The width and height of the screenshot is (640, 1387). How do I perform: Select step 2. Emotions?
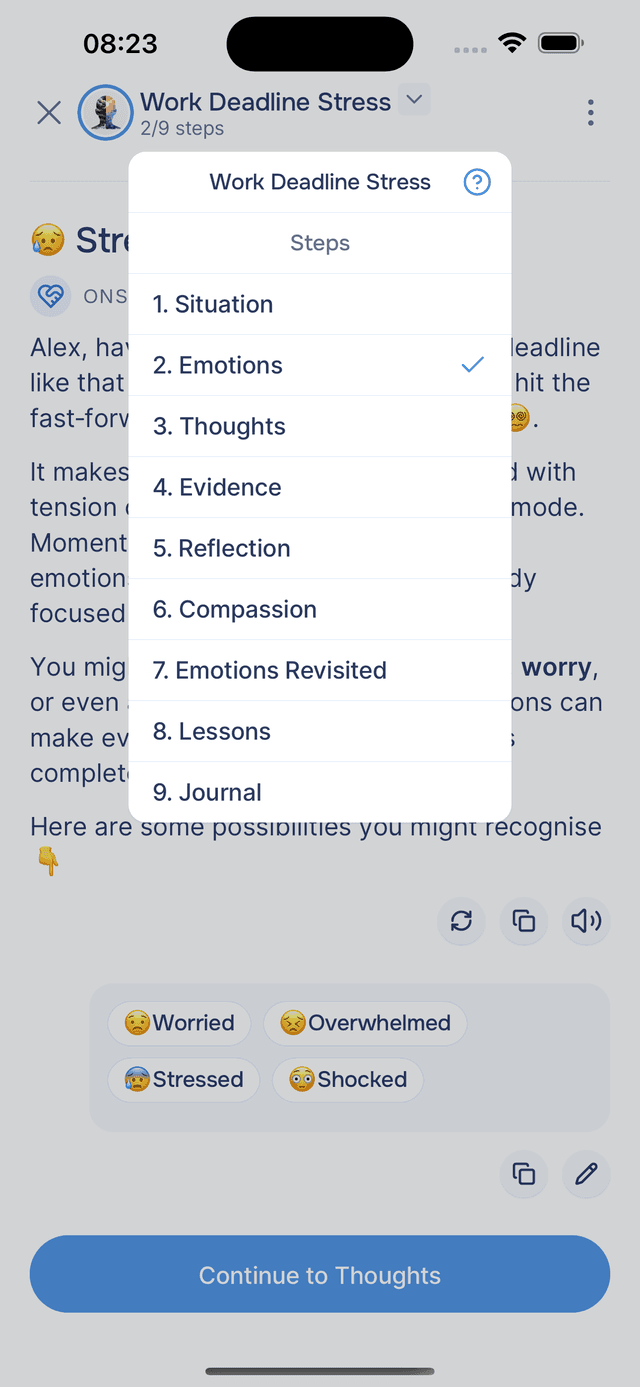pyautogui.click(x=320, y=365)
